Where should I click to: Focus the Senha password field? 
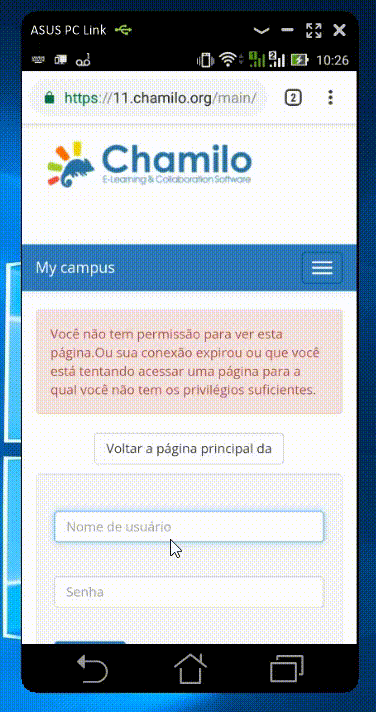point(189,592)
